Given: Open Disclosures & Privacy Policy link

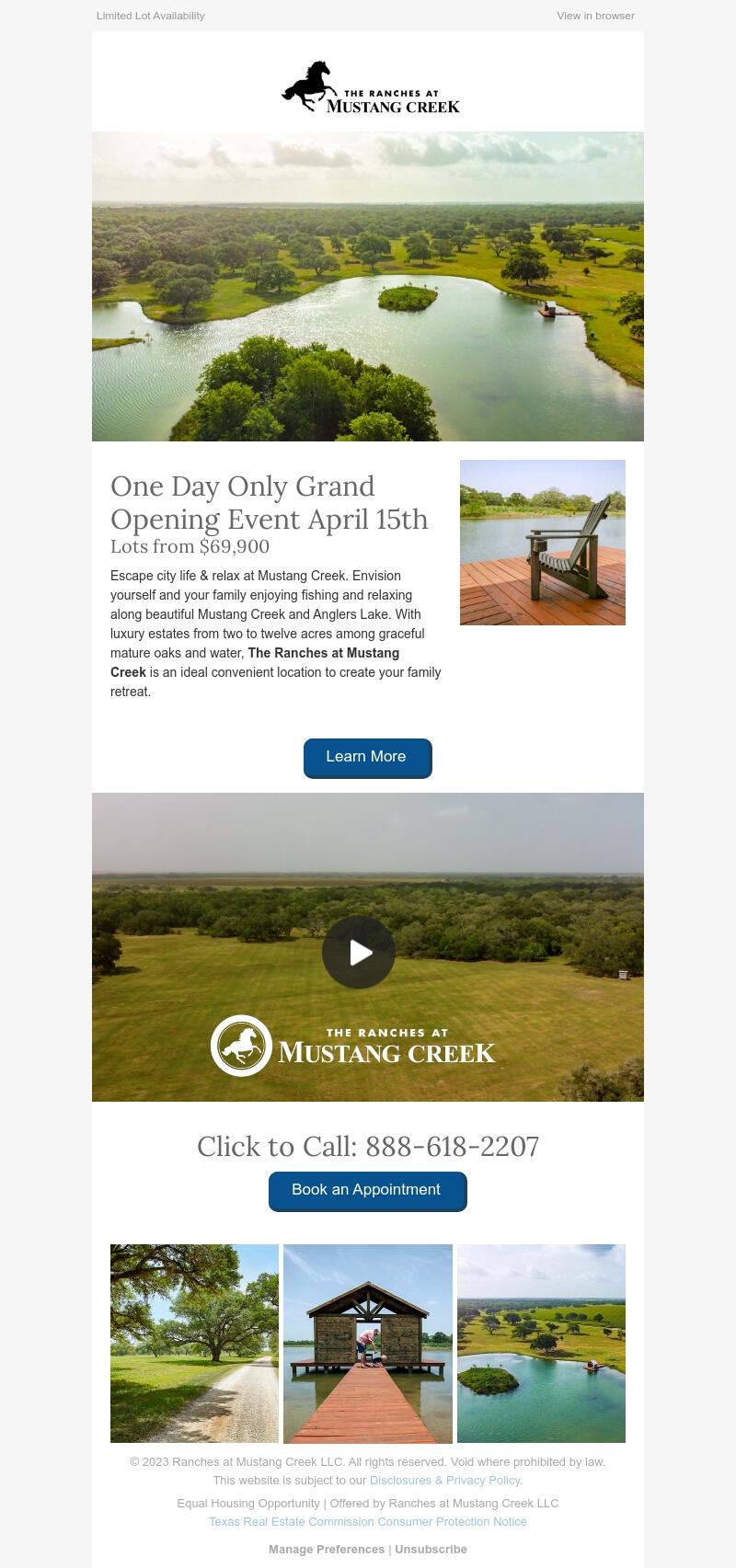Looking at the screenshot, I should click(444, 1480).
